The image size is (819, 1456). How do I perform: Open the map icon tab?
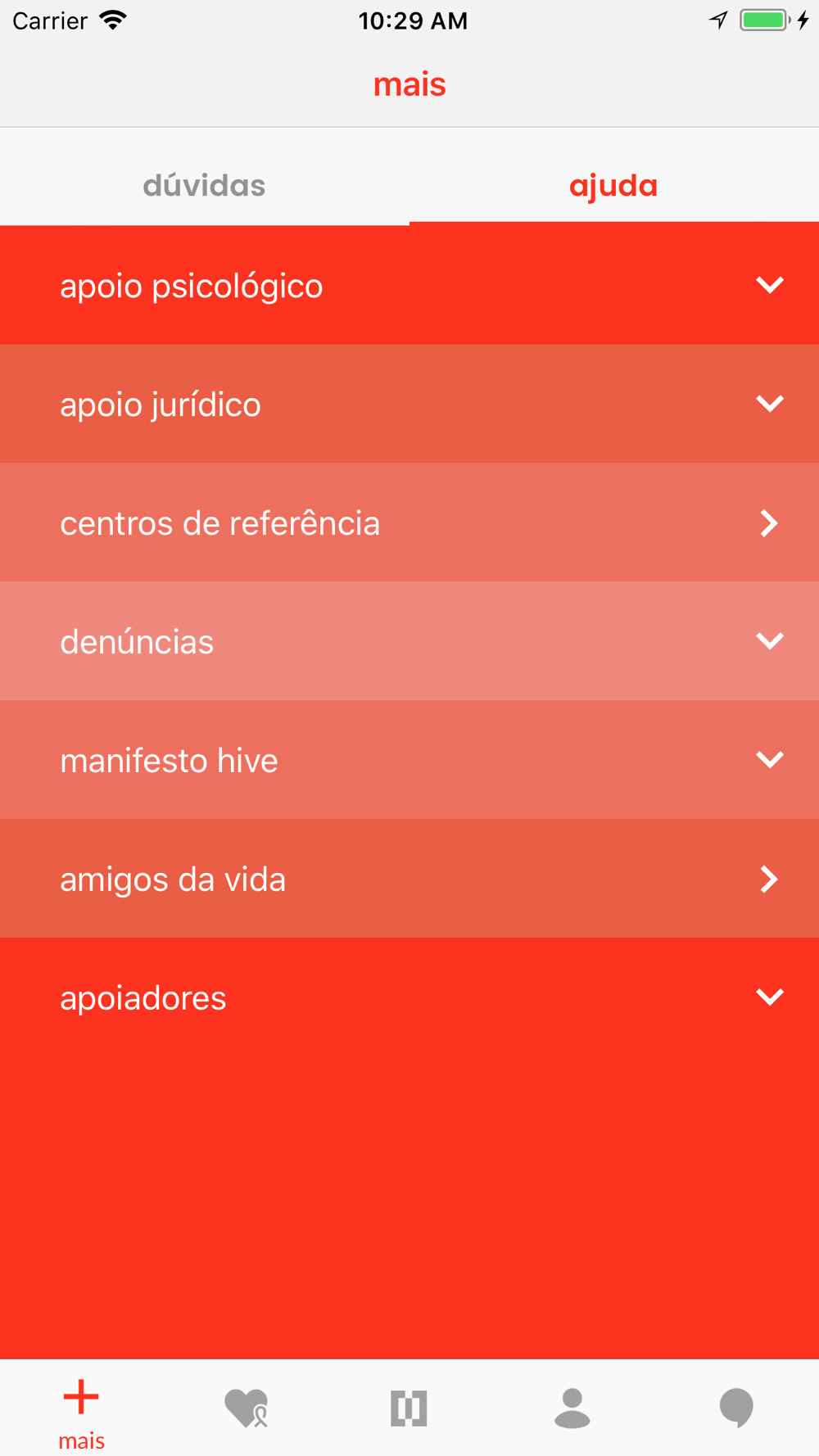[x=409, y=1408]
